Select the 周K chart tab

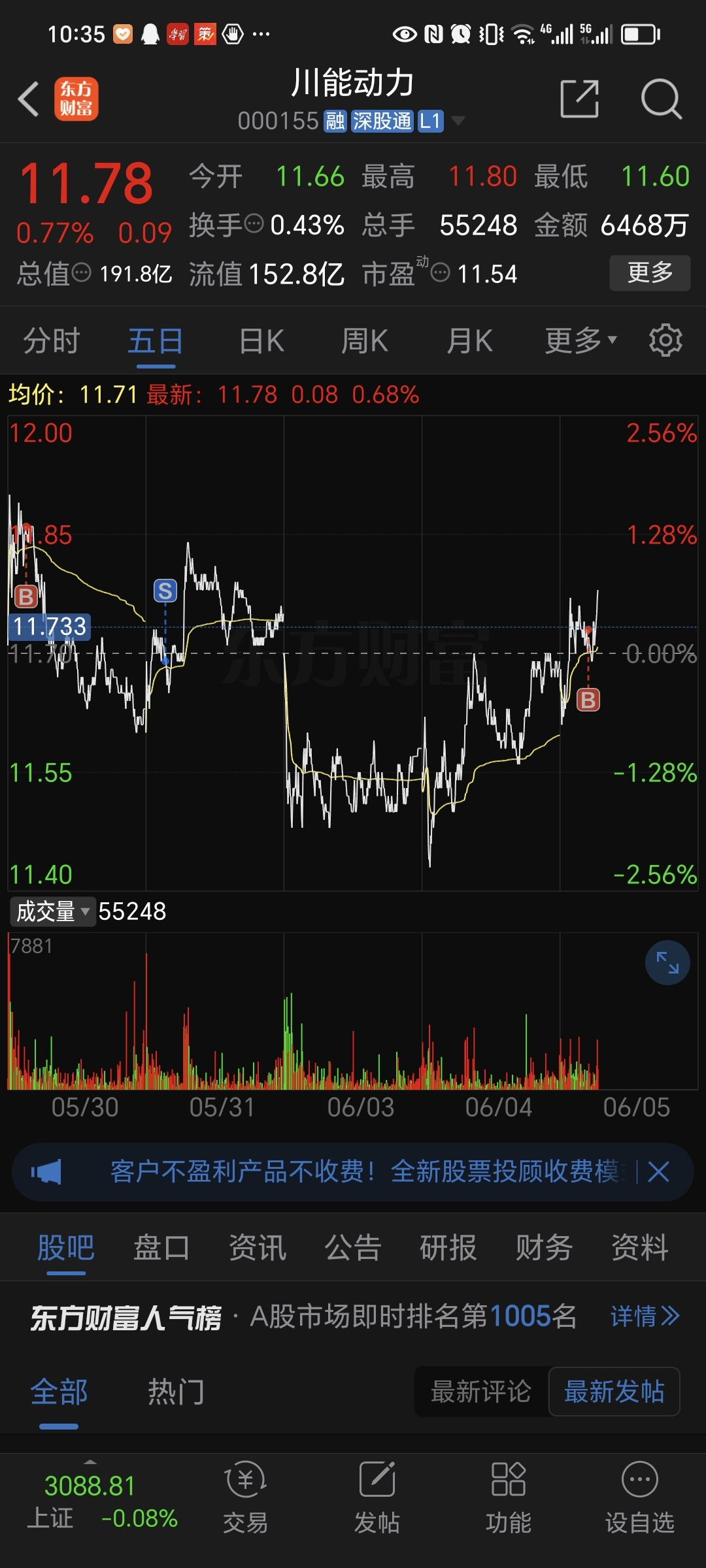point(365,341)
